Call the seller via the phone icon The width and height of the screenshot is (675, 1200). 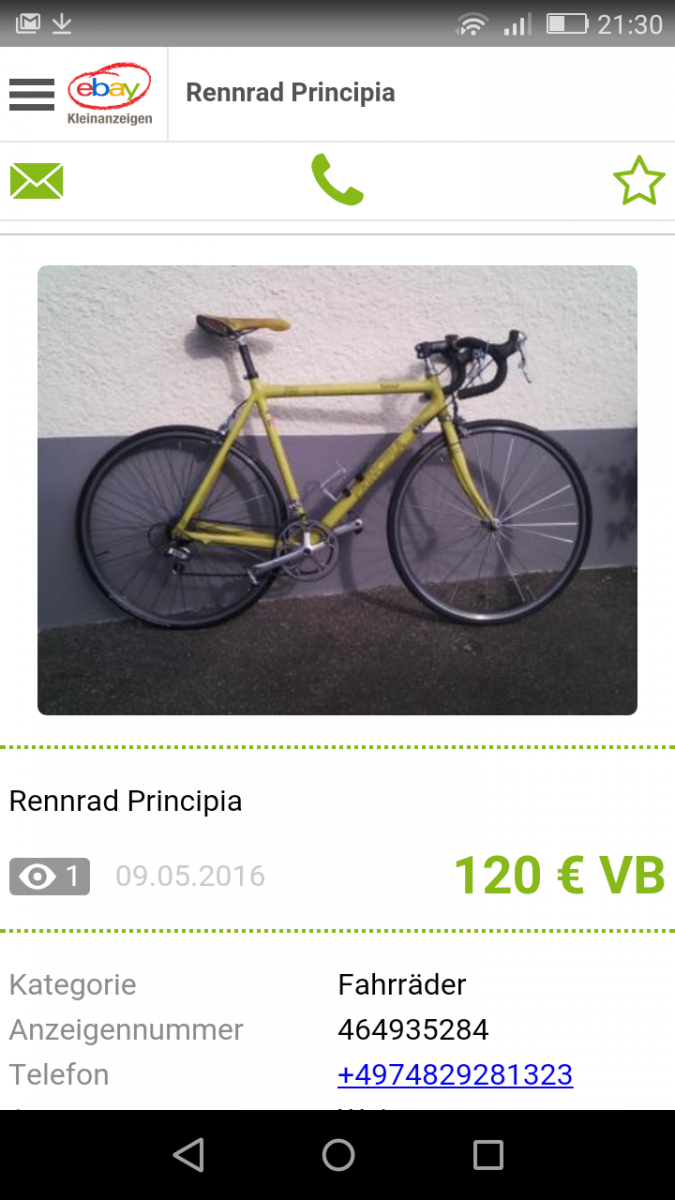tap(337, 180)
